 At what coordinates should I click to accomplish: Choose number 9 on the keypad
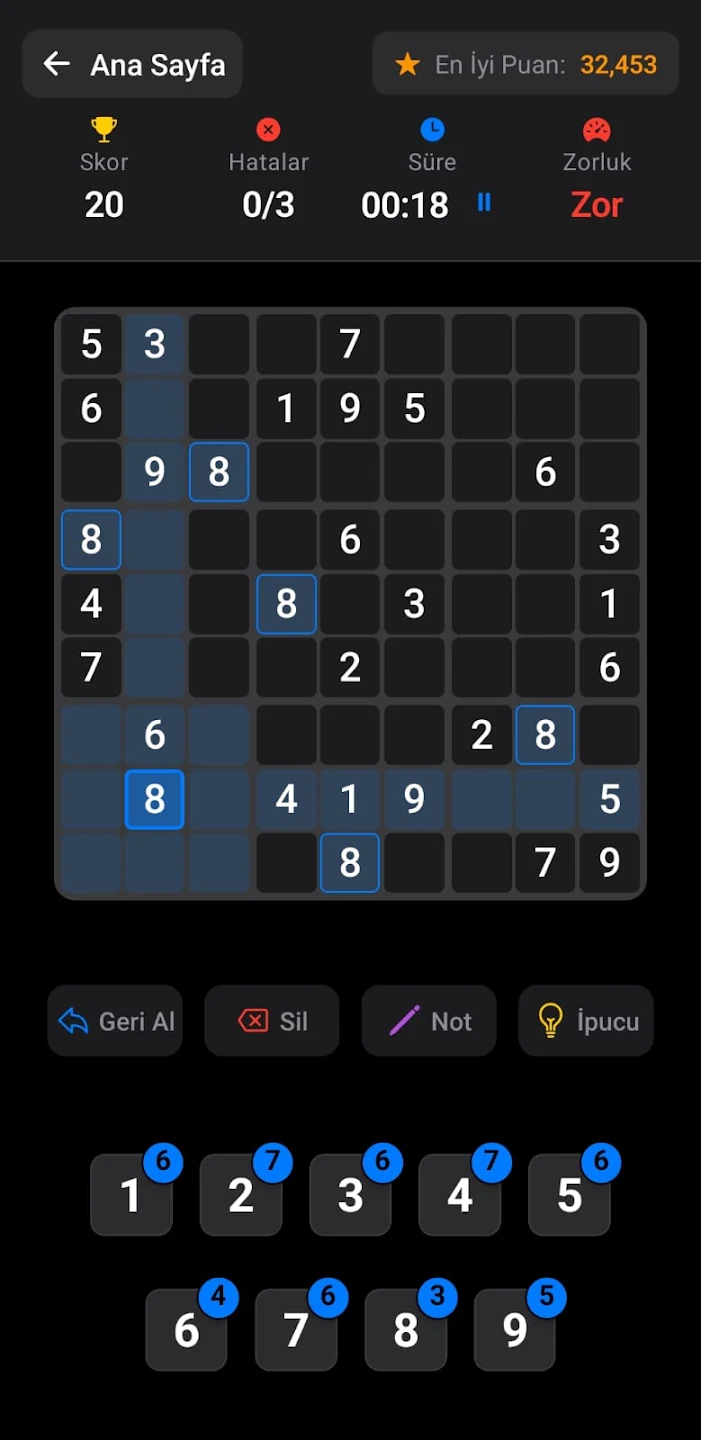[x=514, y=1330]
